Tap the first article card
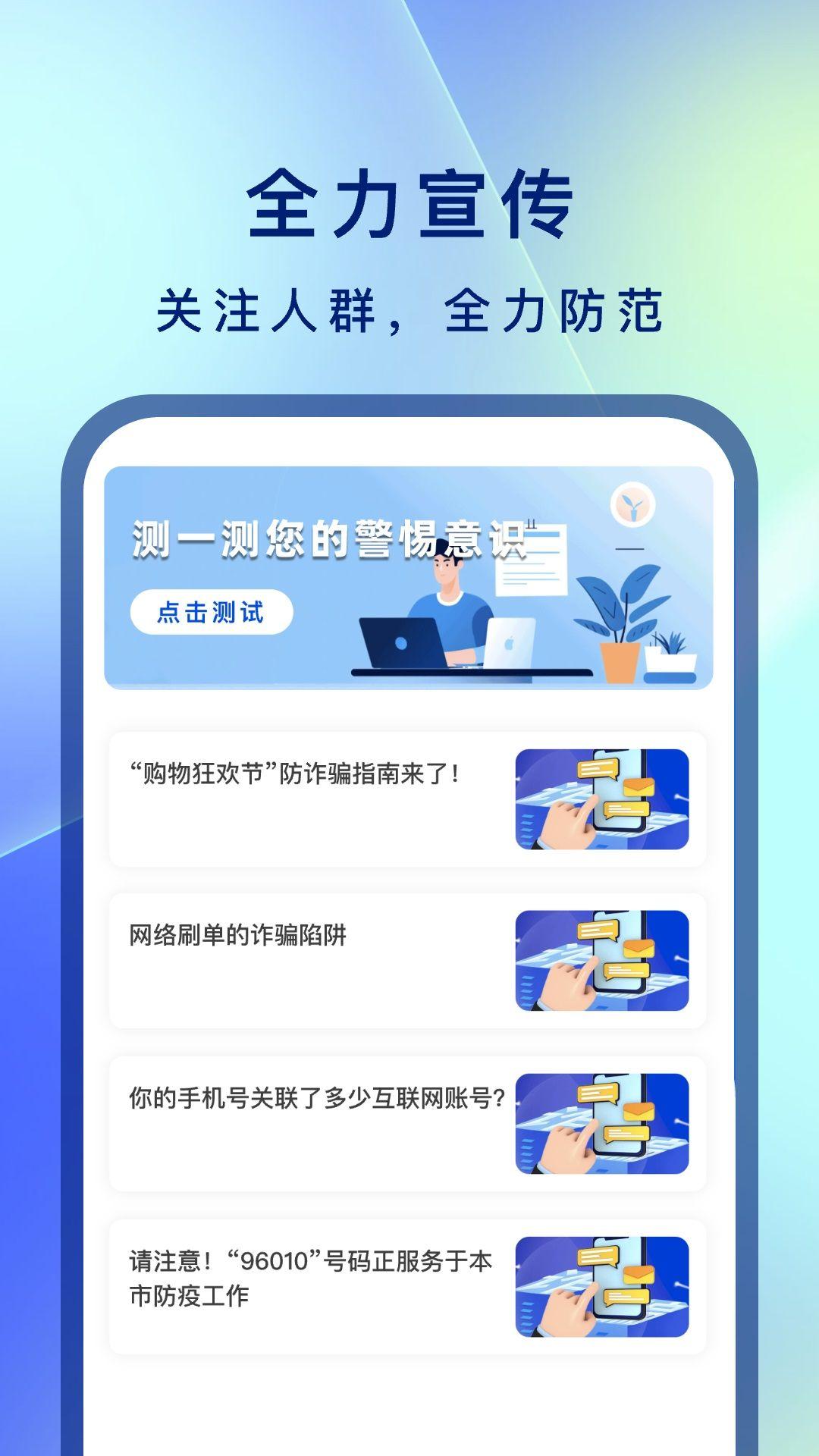819x1456 pixels. click(x=409, y=800)
